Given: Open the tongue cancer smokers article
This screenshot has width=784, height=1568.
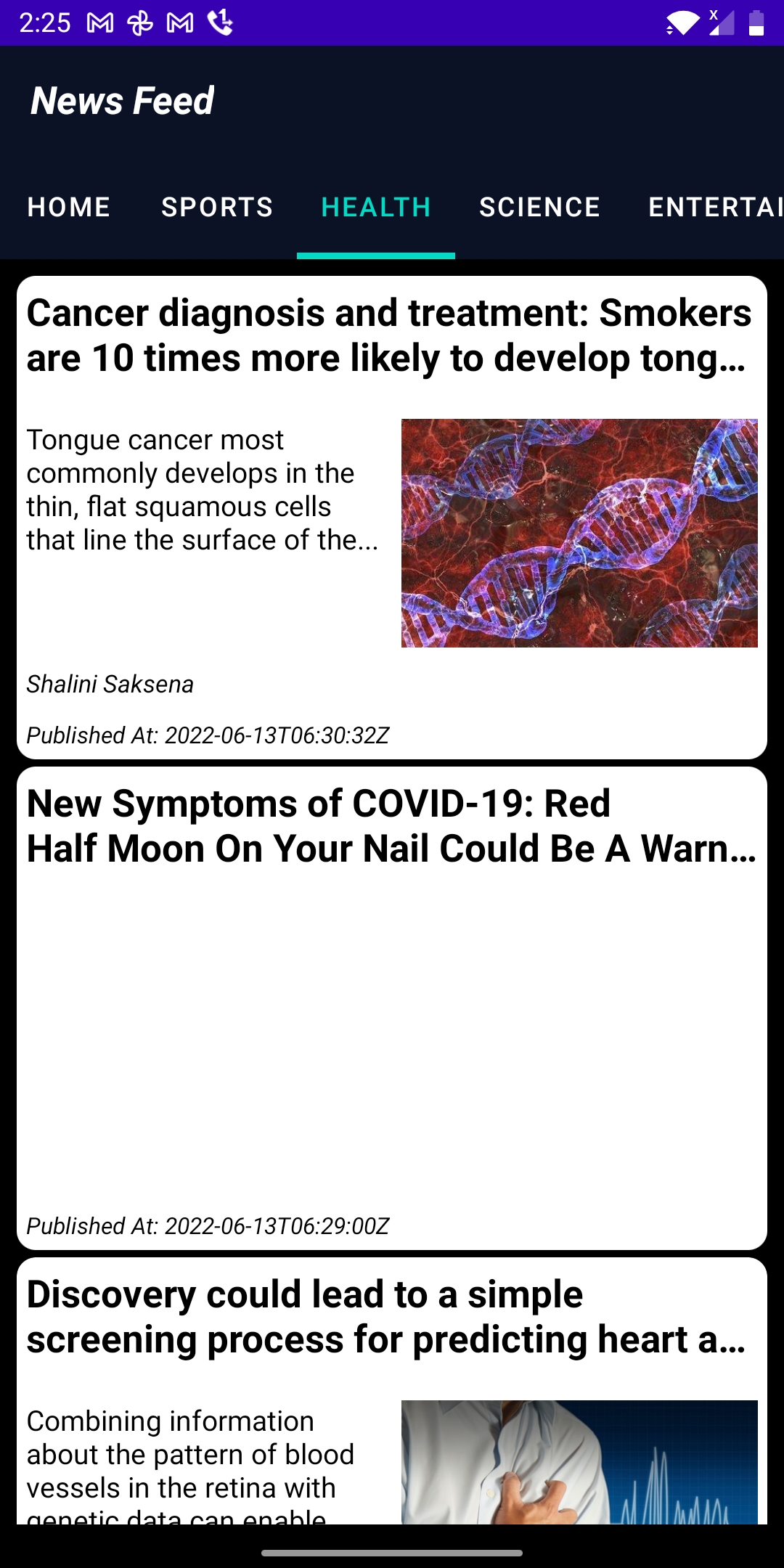Looking at the screenshot, I should (x=389, y=336).
